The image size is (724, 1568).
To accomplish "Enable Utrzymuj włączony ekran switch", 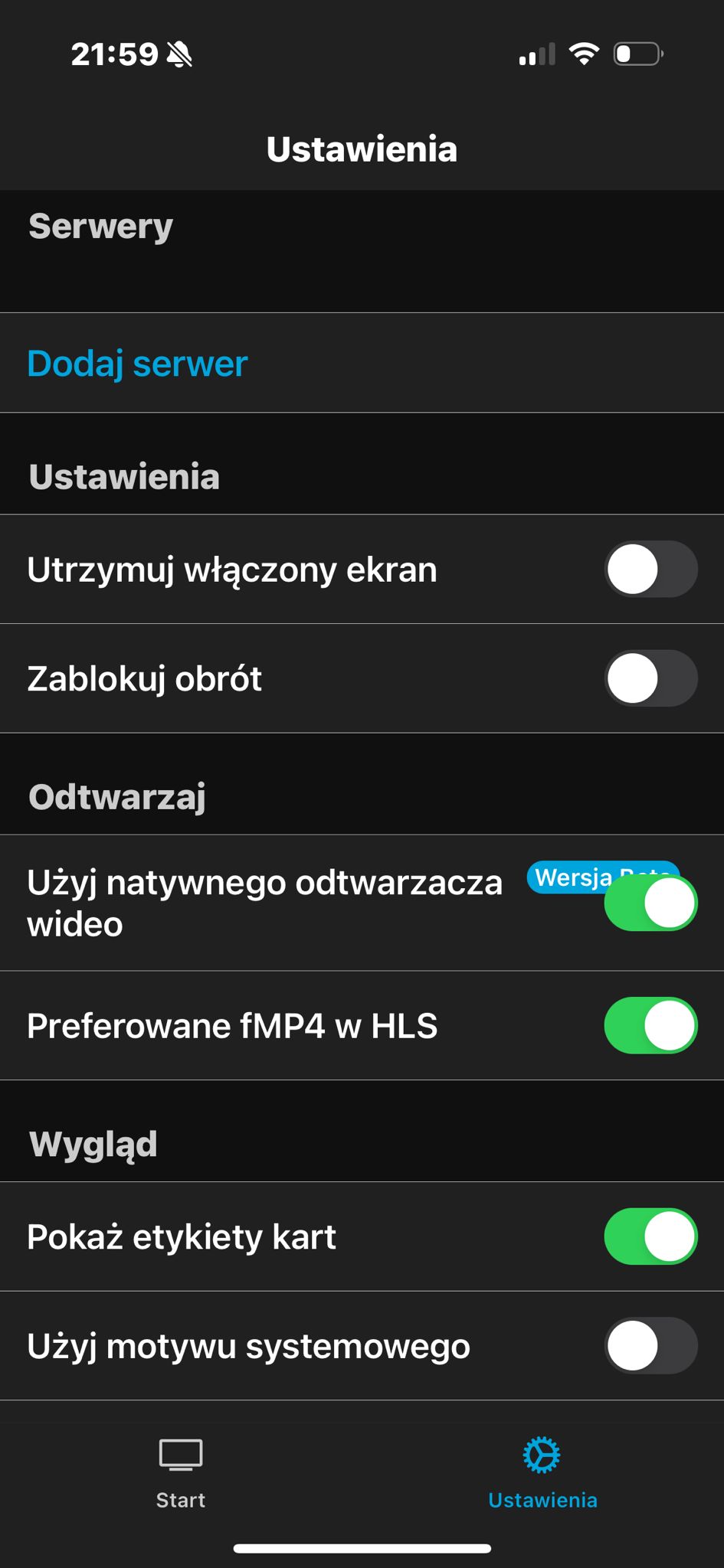I will (650, 570).
